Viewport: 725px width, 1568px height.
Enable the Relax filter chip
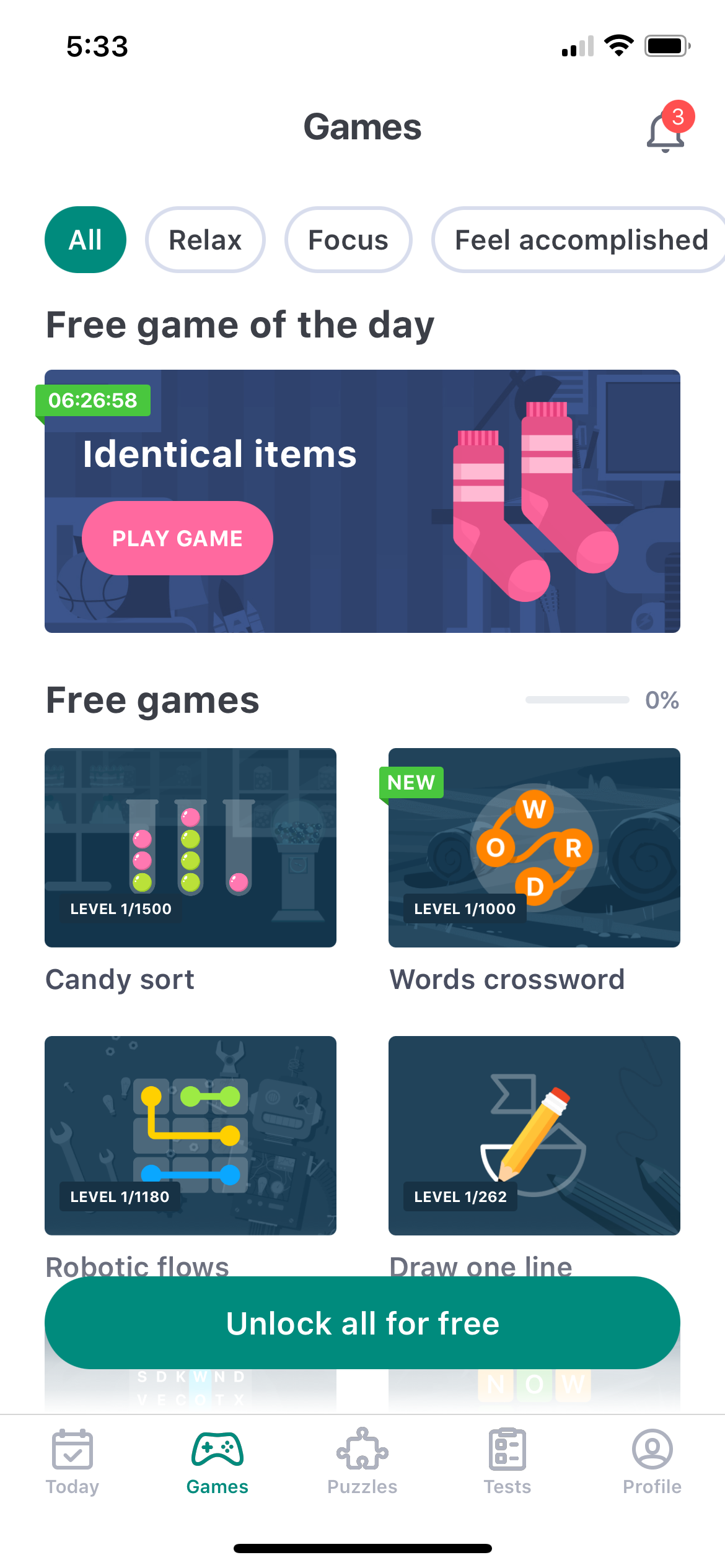(x=205, y=240)
